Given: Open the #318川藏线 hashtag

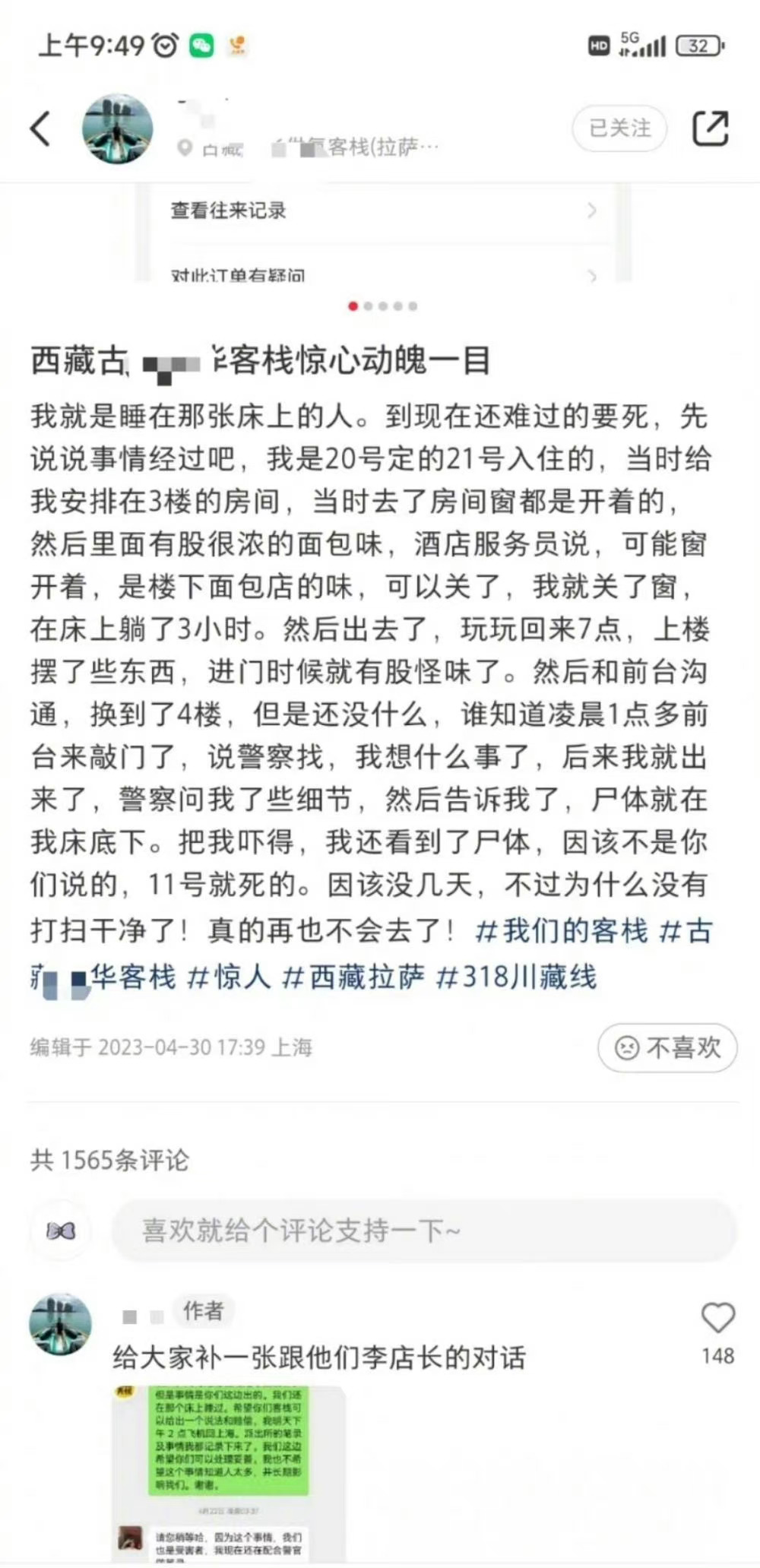Looking at the screenshot, I should pos(517,977).
